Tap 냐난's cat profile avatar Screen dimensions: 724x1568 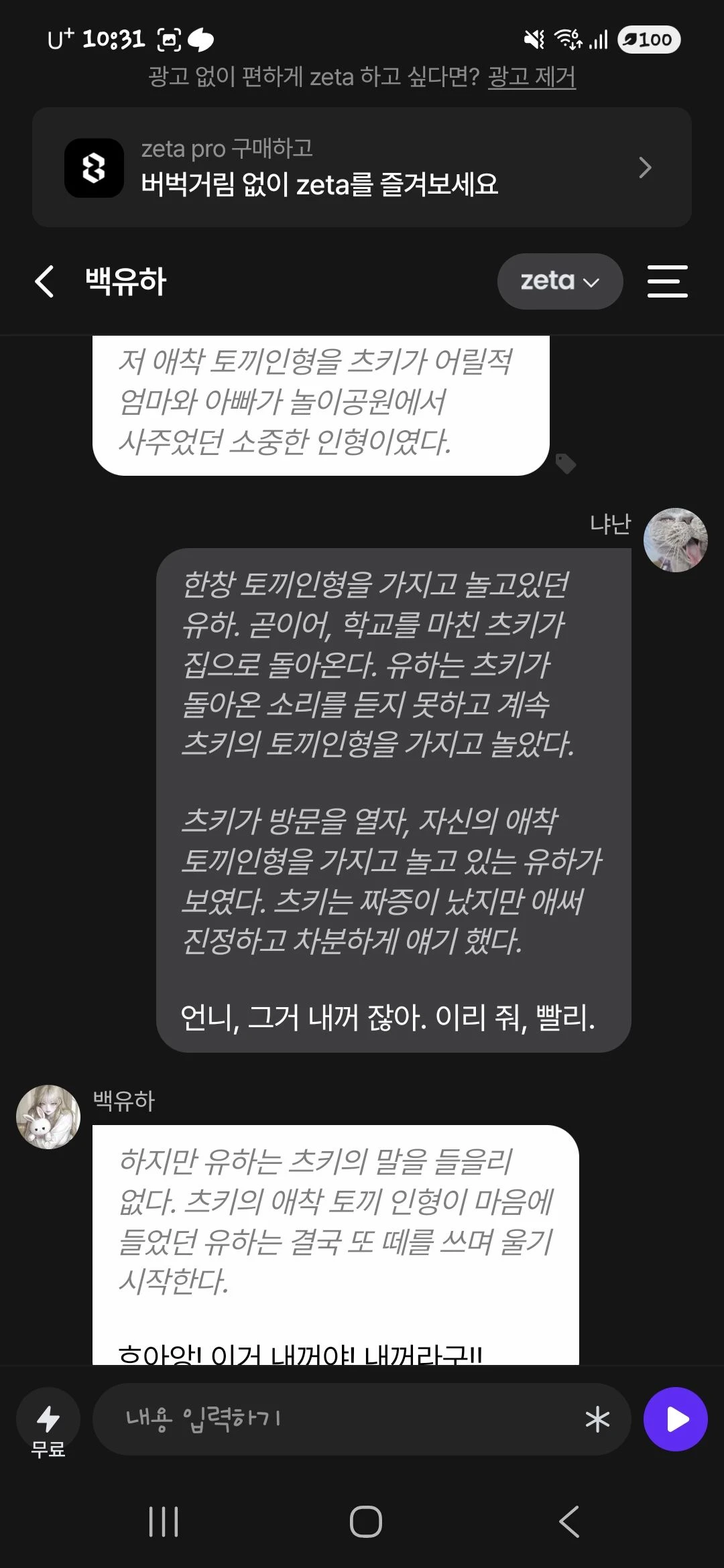(x=675, y=540)
